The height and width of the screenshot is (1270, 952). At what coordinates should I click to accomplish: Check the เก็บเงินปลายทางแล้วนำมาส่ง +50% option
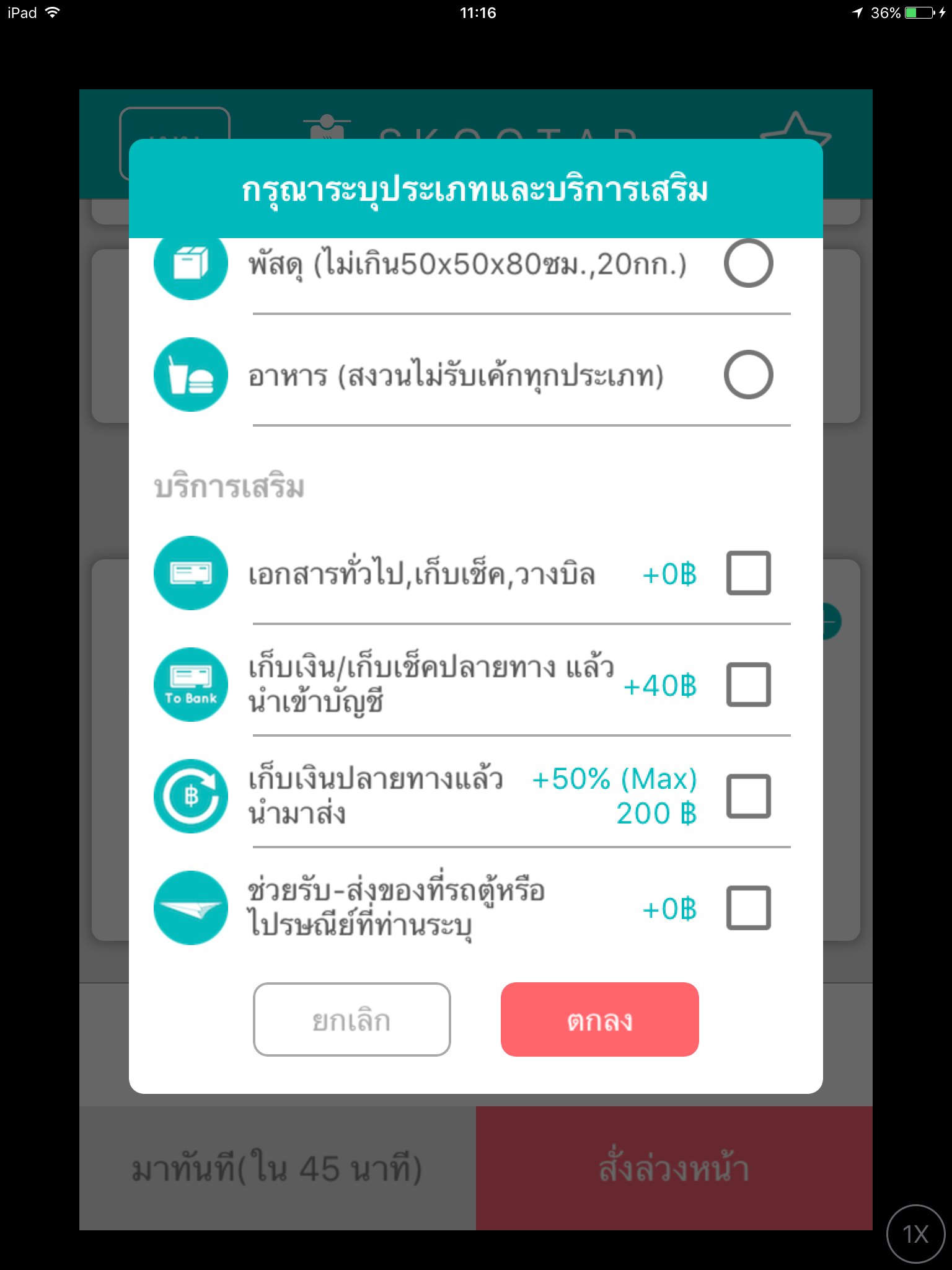tap(748, 796)
